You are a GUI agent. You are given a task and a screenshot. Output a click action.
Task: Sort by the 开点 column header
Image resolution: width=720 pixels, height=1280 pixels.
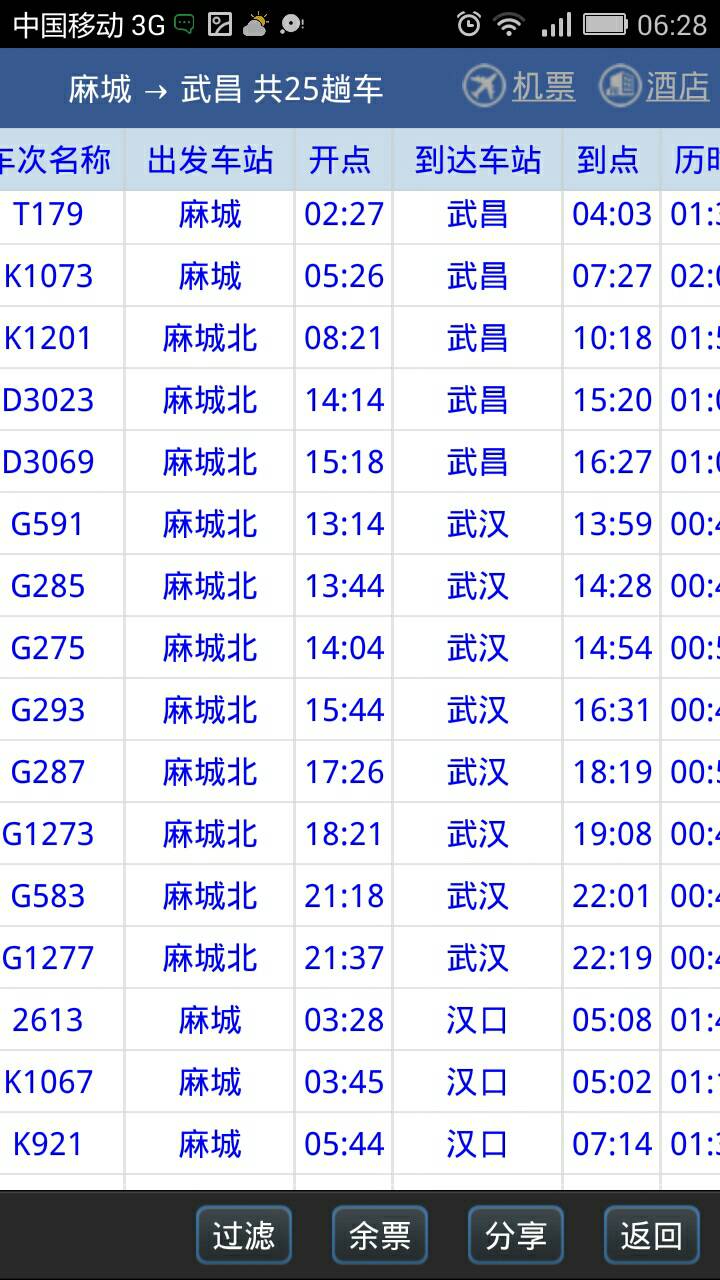[x=340, y=160]
